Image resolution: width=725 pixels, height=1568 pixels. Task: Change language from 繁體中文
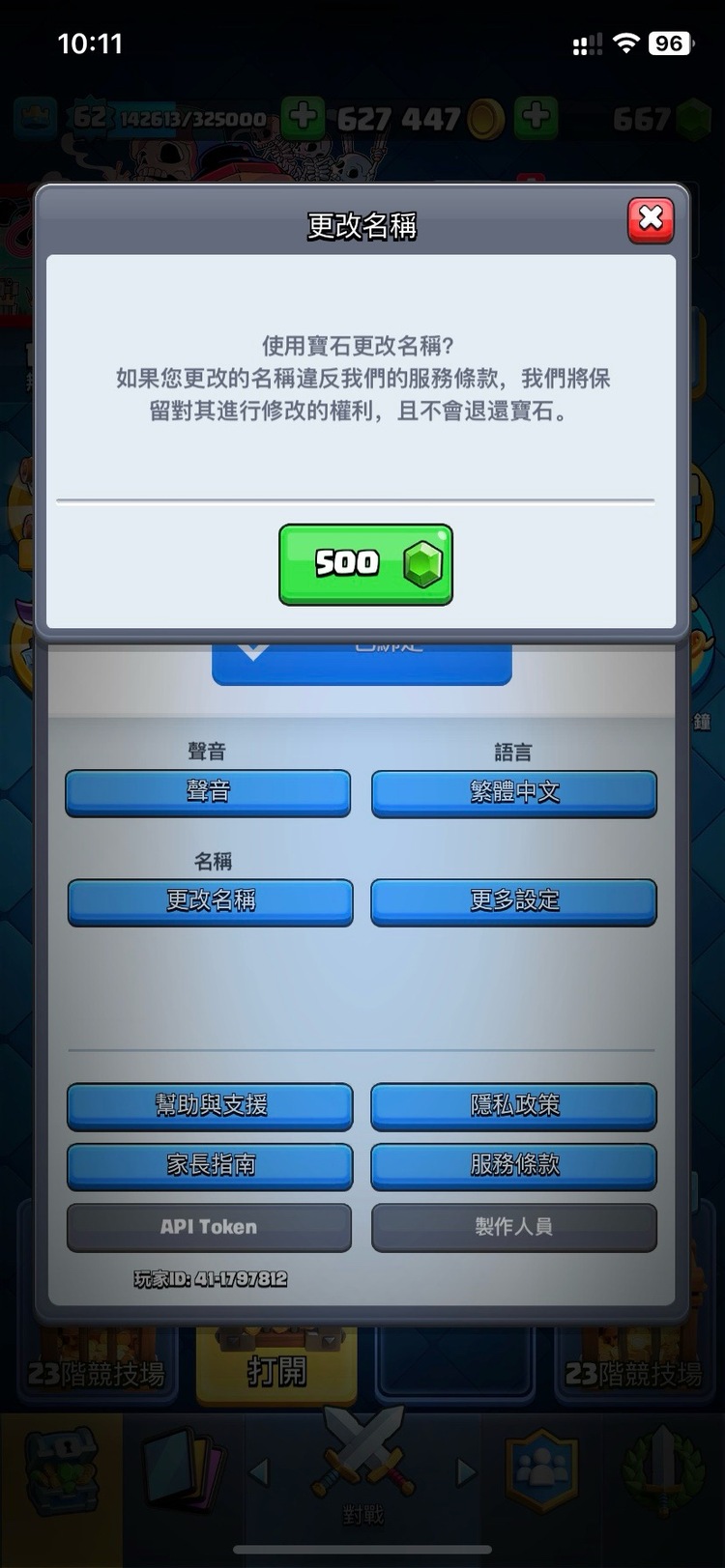click(x=514, y=792)
